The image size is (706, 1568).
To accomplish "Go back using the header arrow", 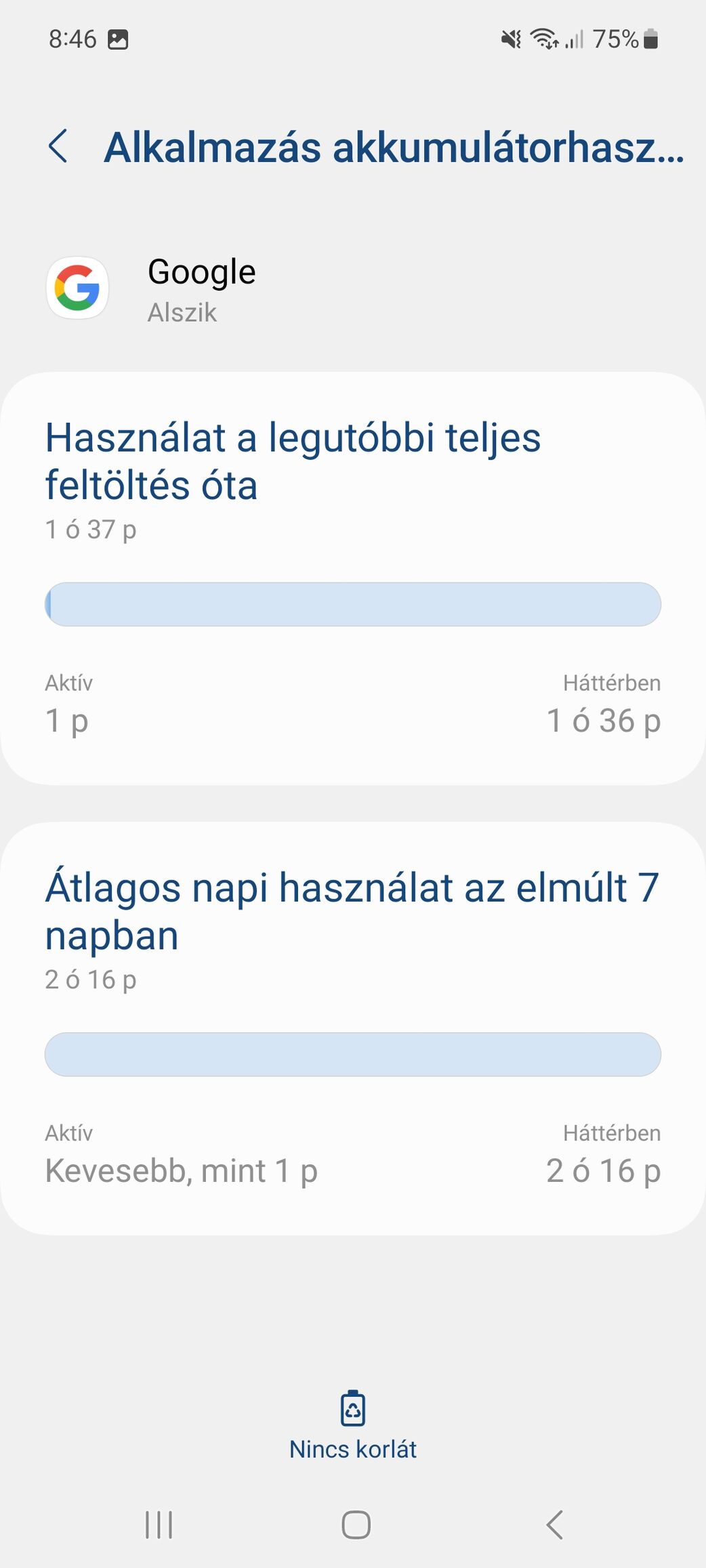I will tap(58, 146).
